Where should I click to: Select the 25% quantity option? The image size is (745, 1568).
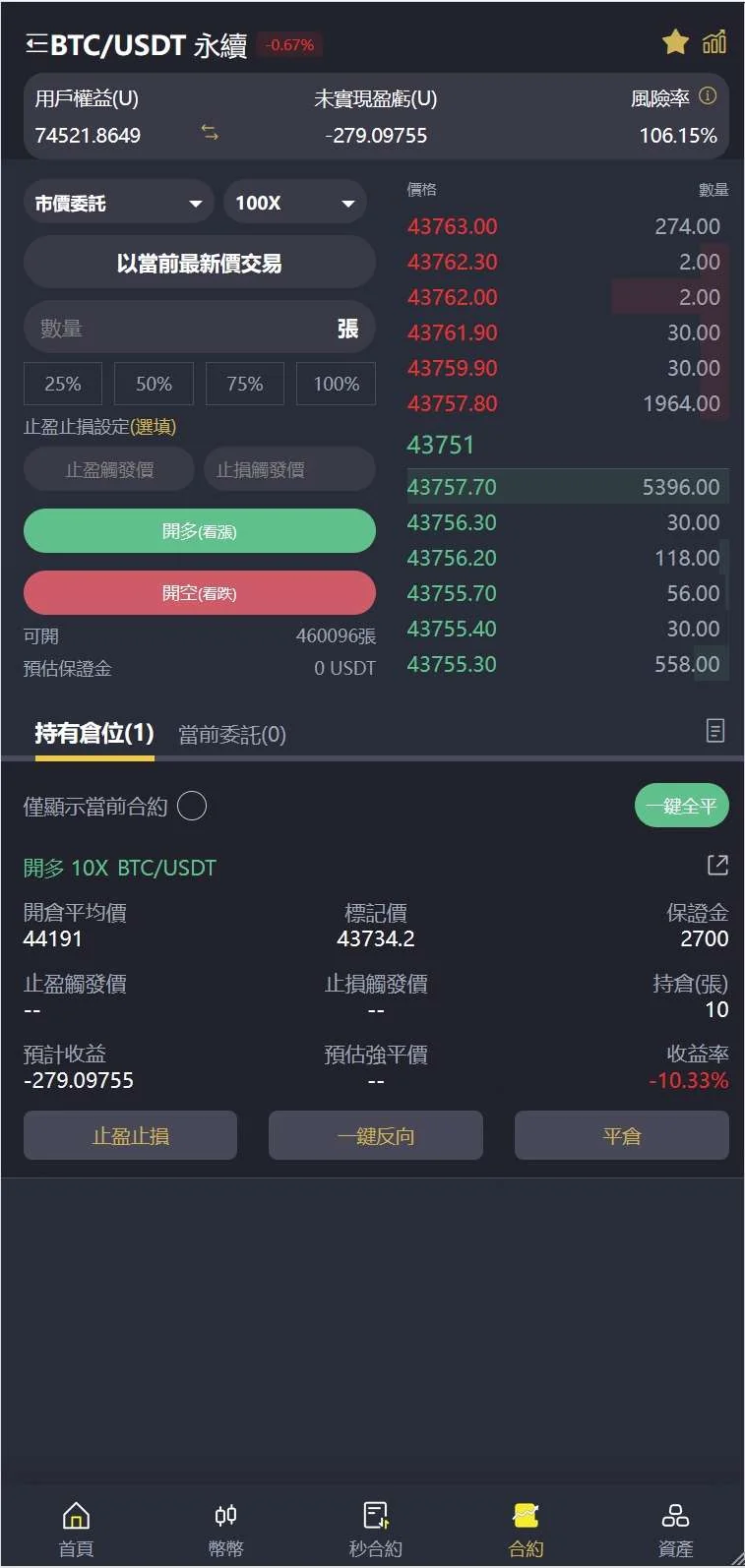pos(63,384)
